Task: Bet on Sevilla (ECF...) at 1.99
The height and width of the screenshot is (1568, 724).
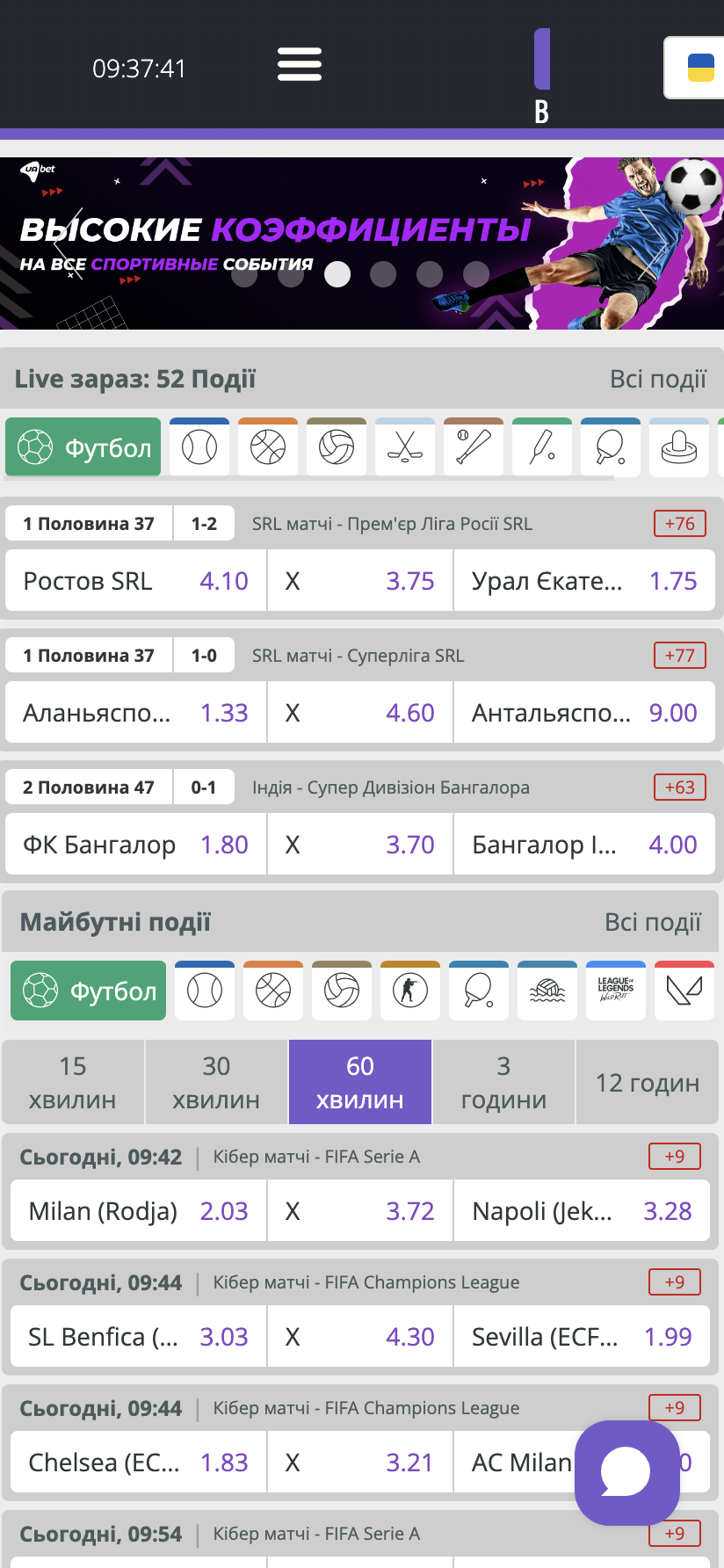Action: [x=582, y=1337]
